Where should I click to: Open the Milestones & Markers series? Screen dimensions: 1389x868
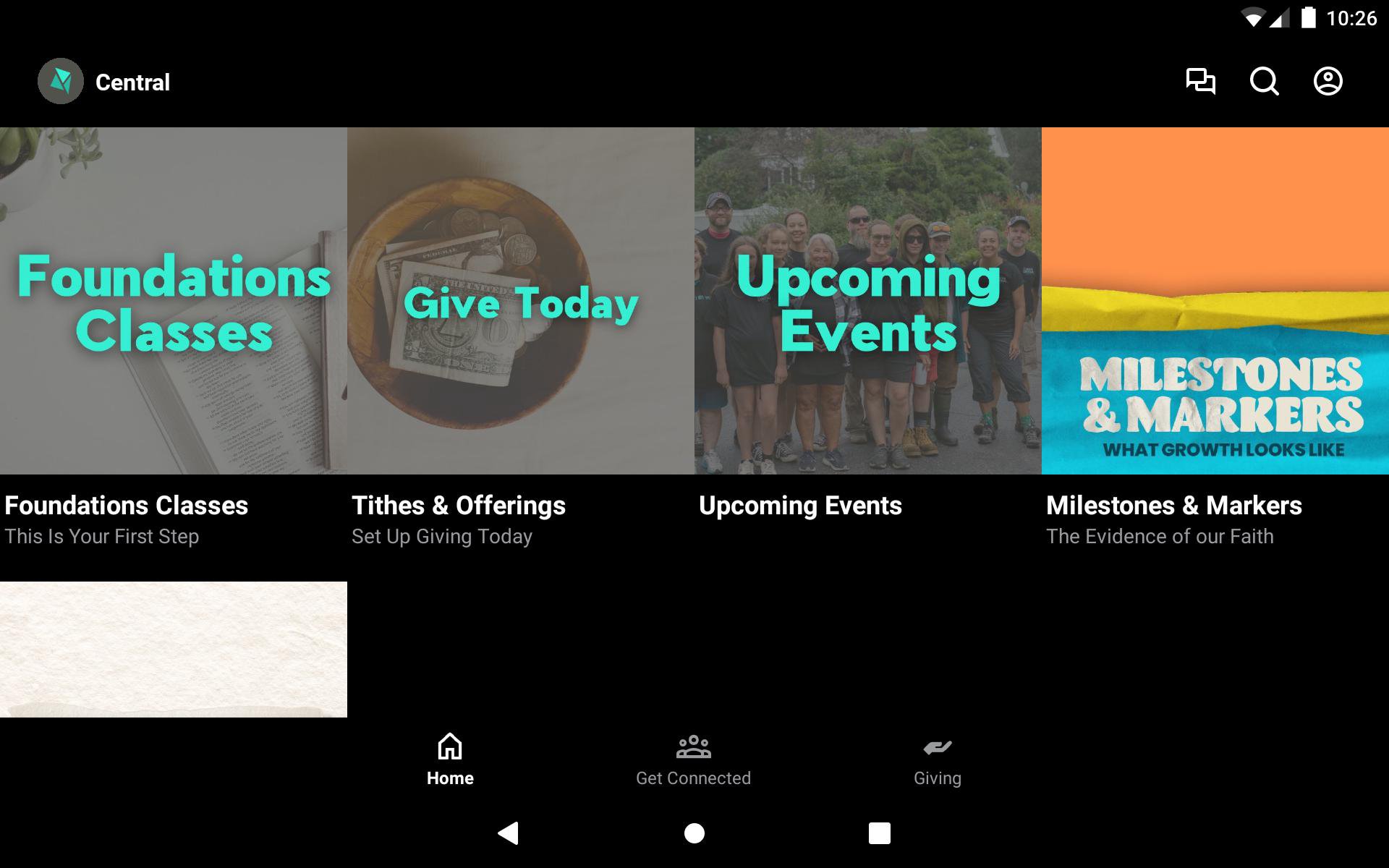click(1215, 301)
